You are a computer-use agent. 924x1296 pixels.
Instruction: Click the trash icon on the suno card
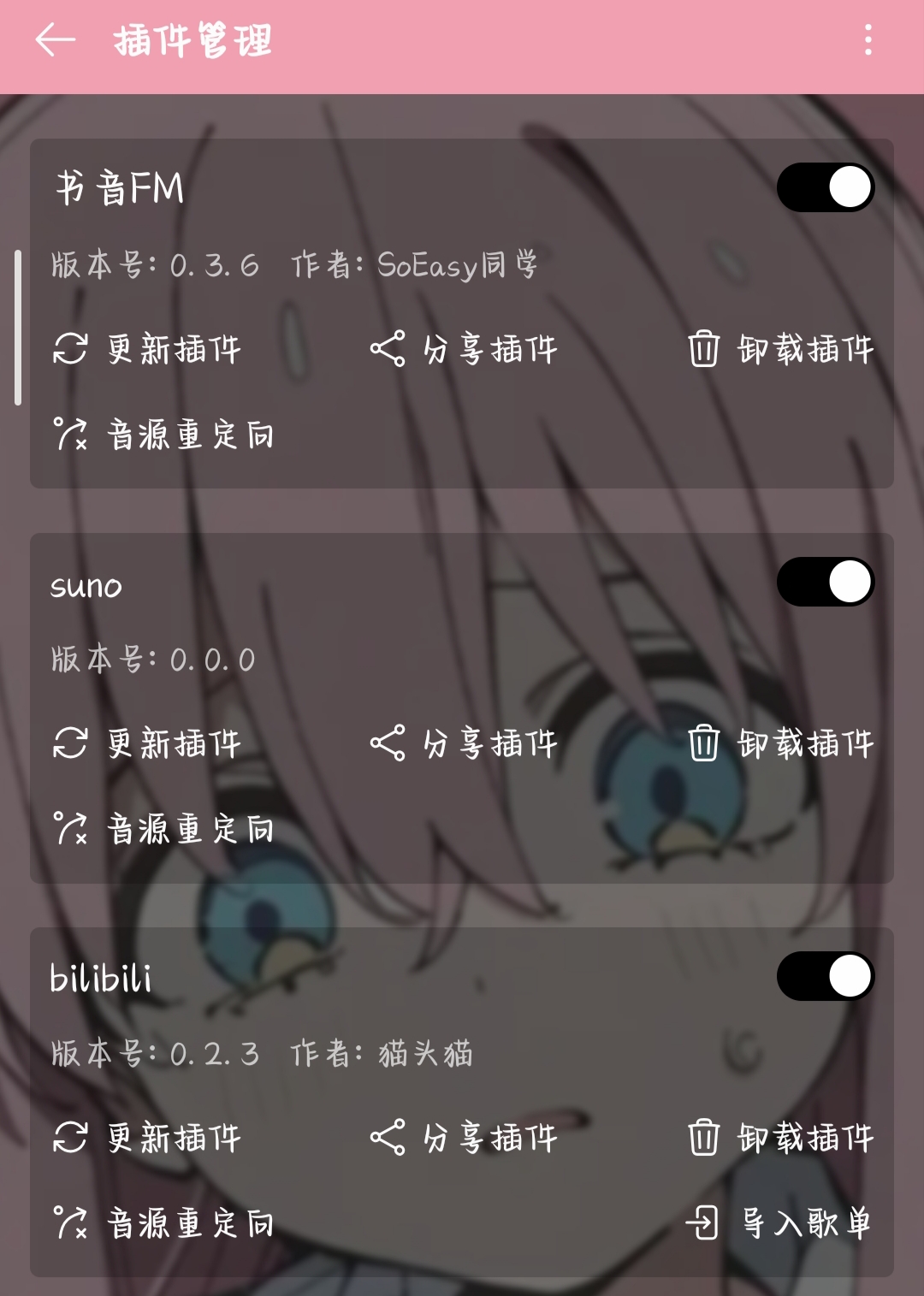click(703, 744)
